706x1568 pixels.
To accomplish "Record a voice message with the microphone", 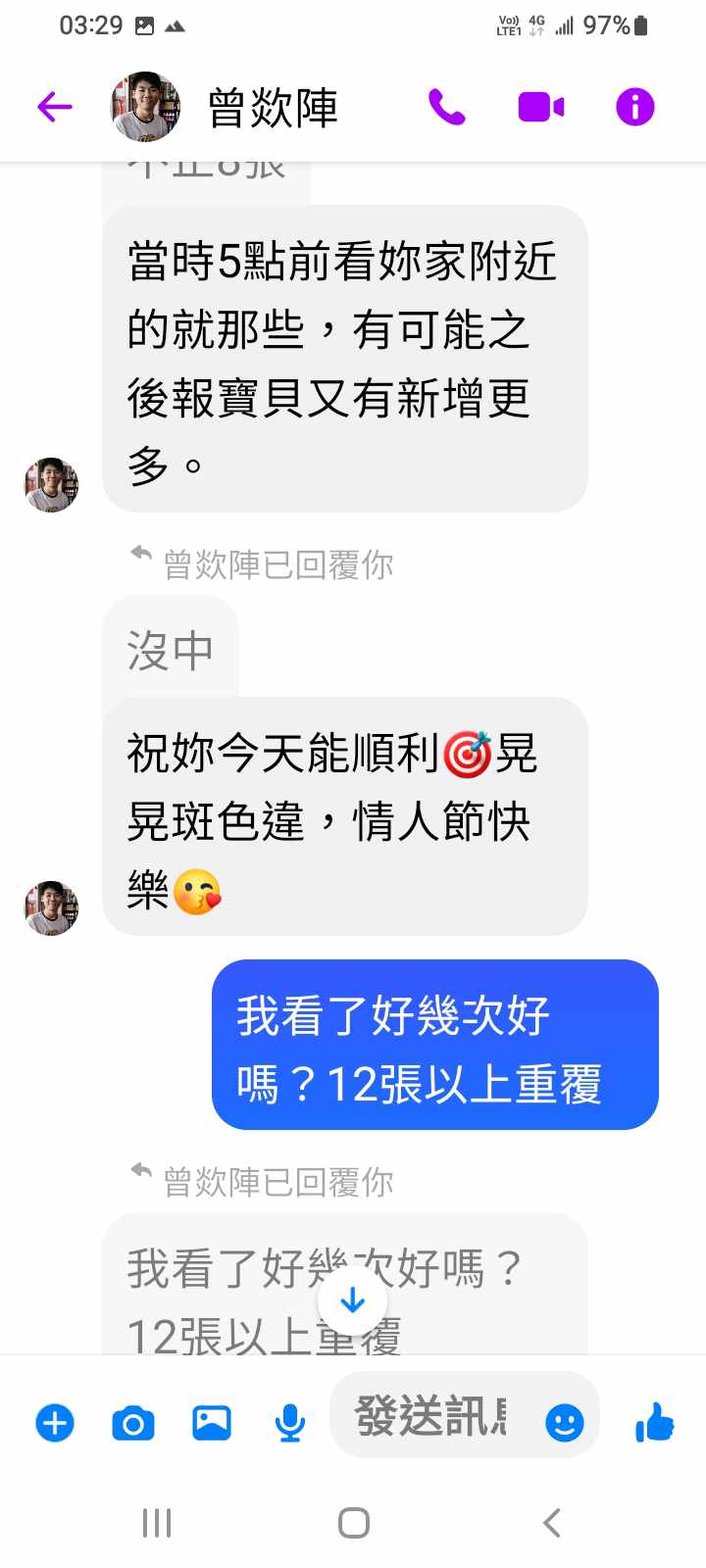I will point(289,1423).
